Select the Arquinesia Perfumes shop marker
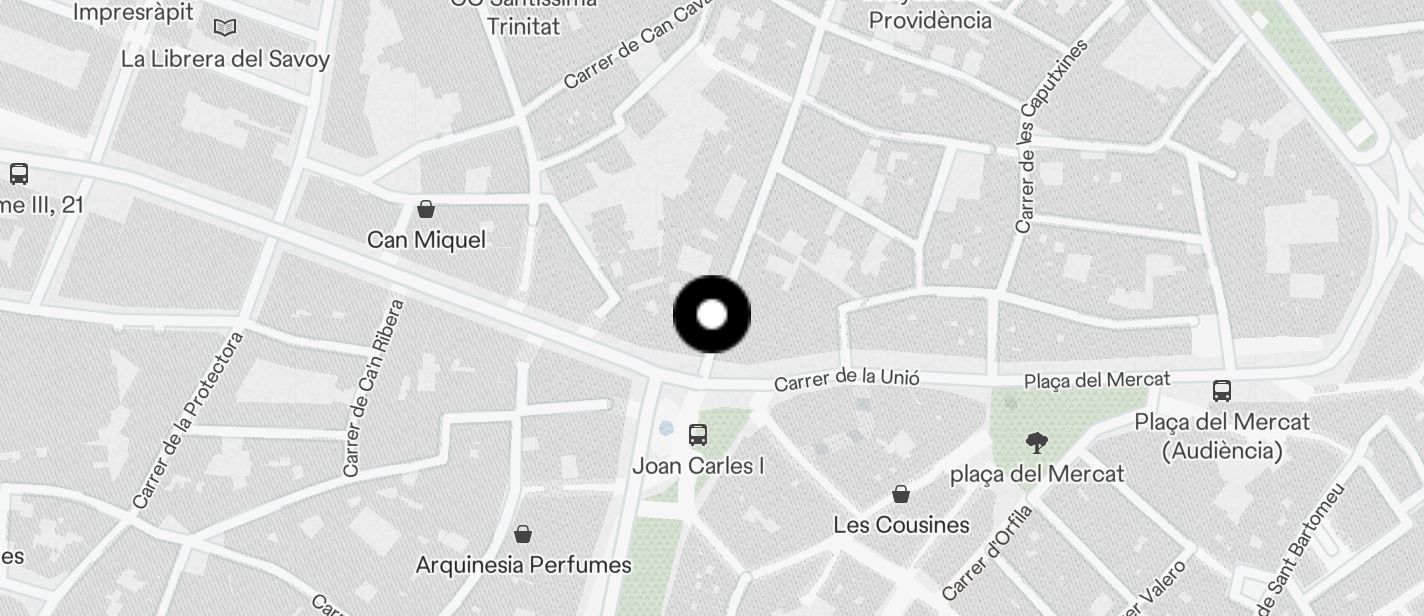 522,534
